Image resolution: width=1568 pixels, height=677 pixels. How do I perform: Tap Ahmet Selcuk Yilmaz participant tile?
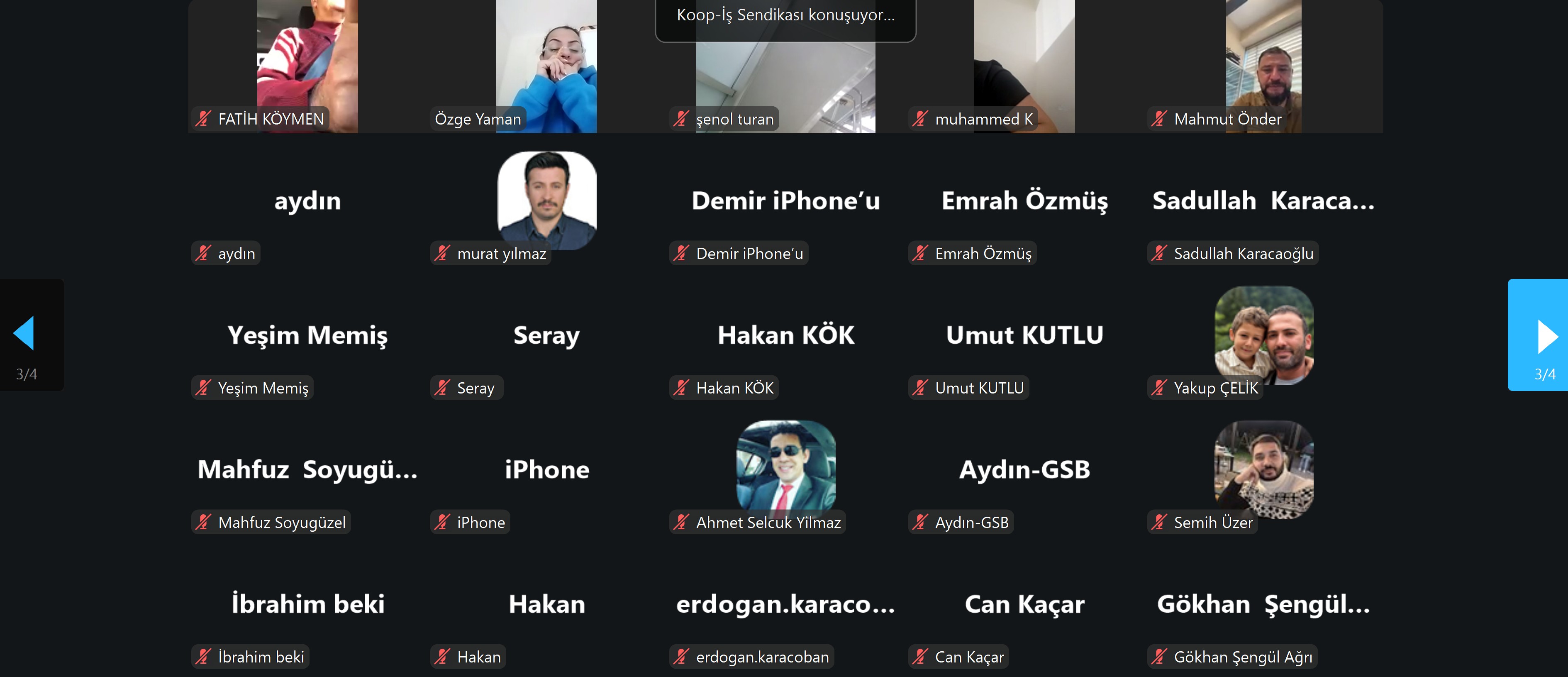click(x=785, y=469)
